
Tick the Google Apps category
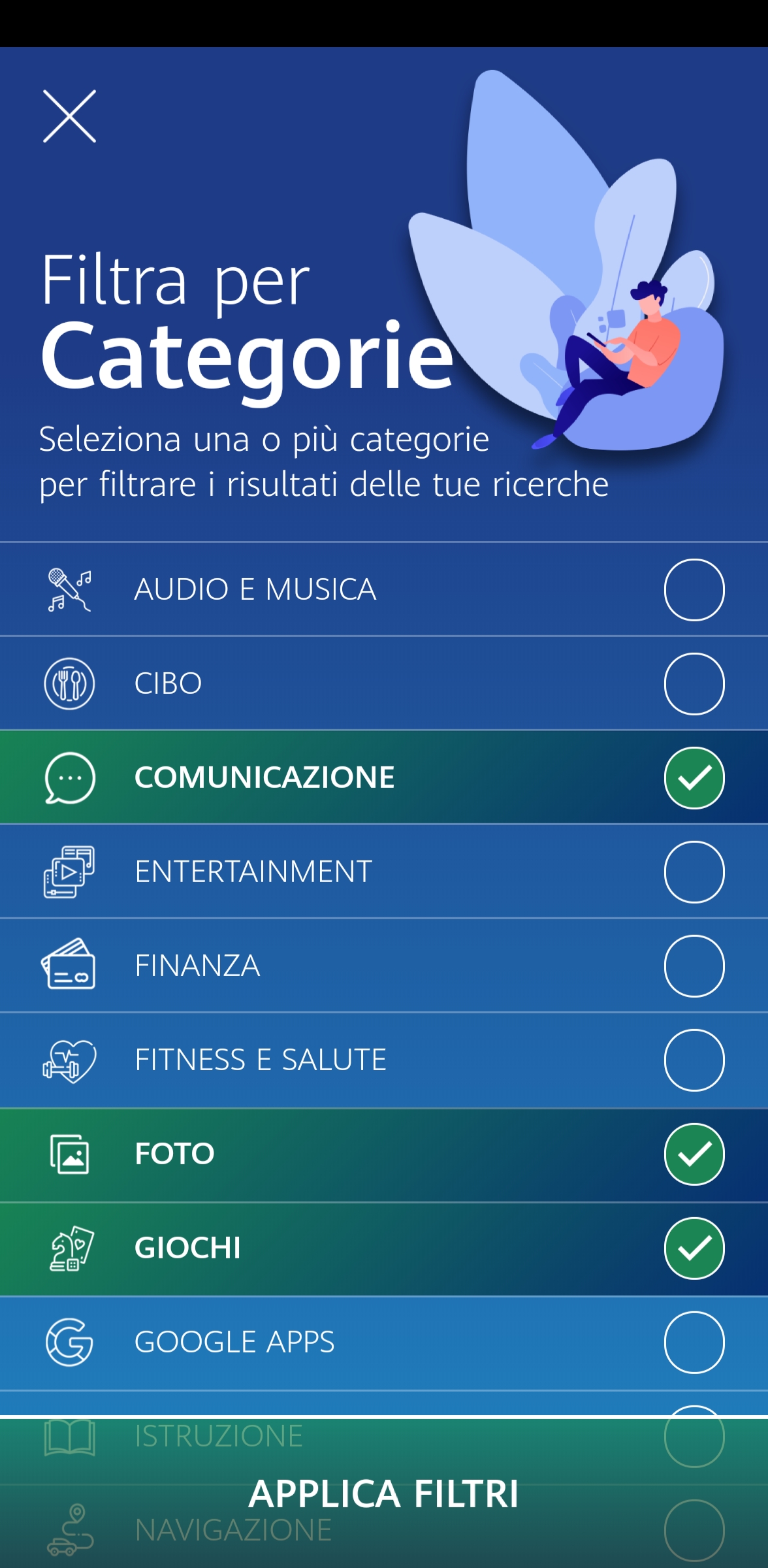[x=694, y=1342]
